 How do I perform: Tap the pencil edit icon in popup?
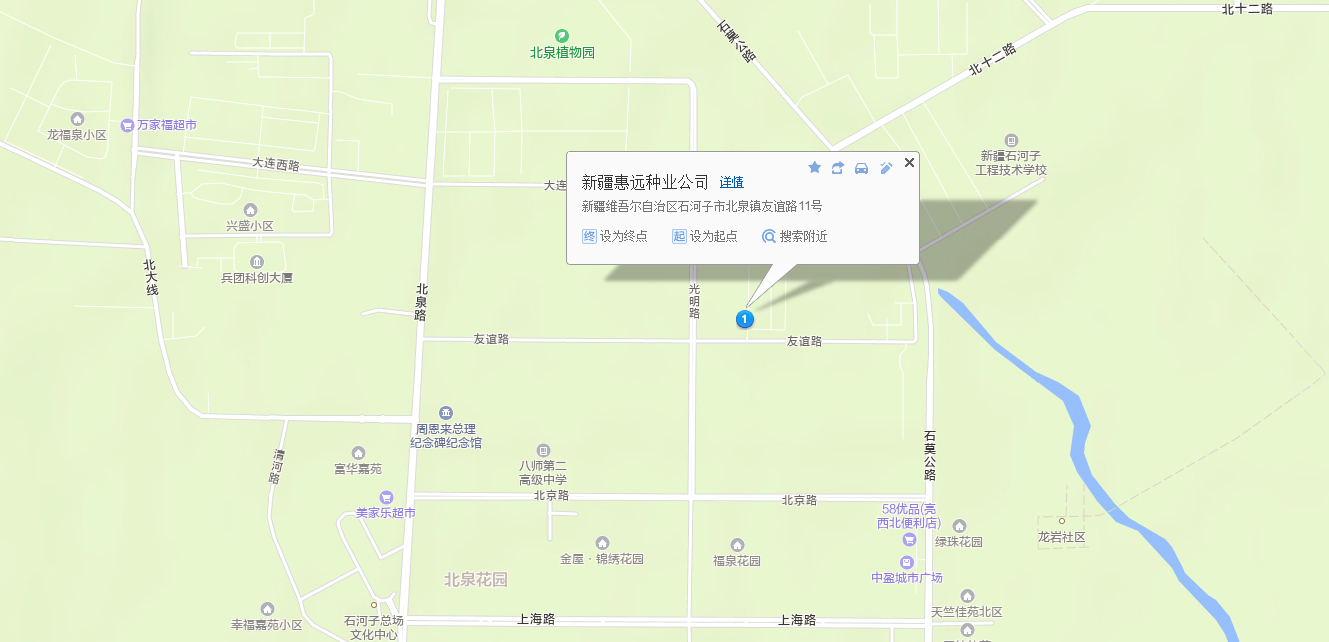(x=886, y=168)
